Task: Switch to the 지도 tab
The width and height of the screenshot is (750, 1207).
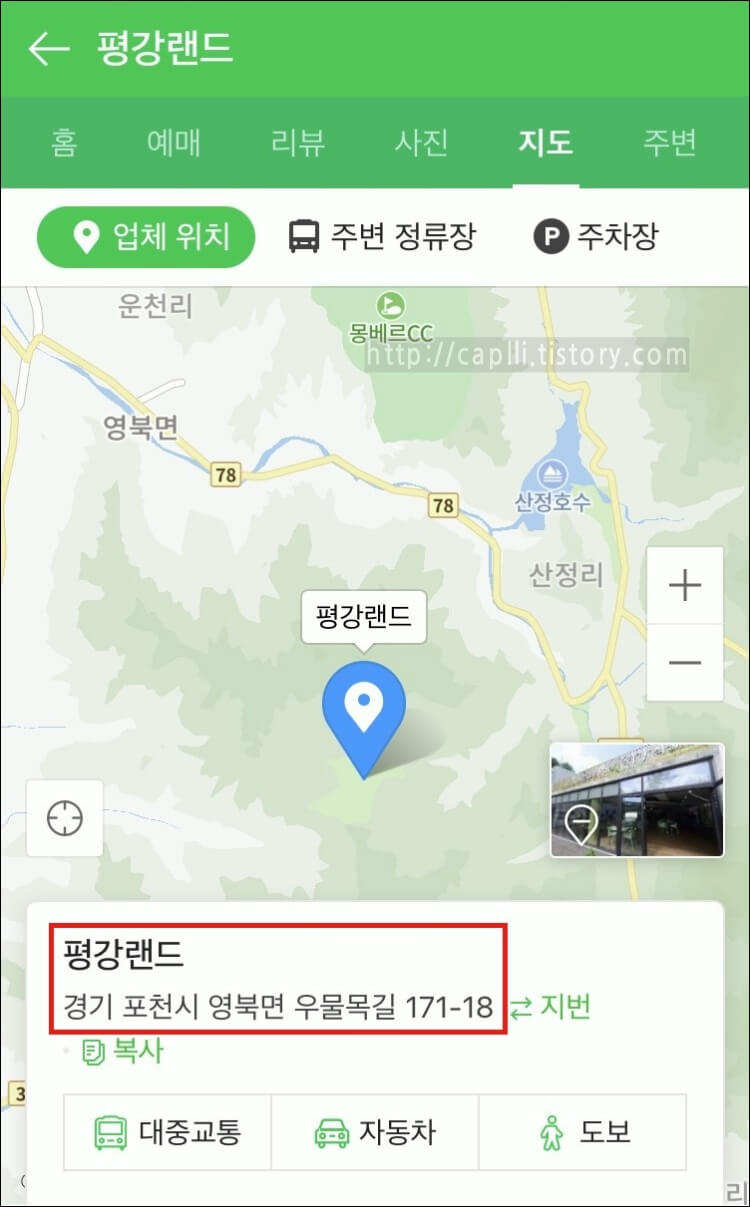Action: [545, 144]
